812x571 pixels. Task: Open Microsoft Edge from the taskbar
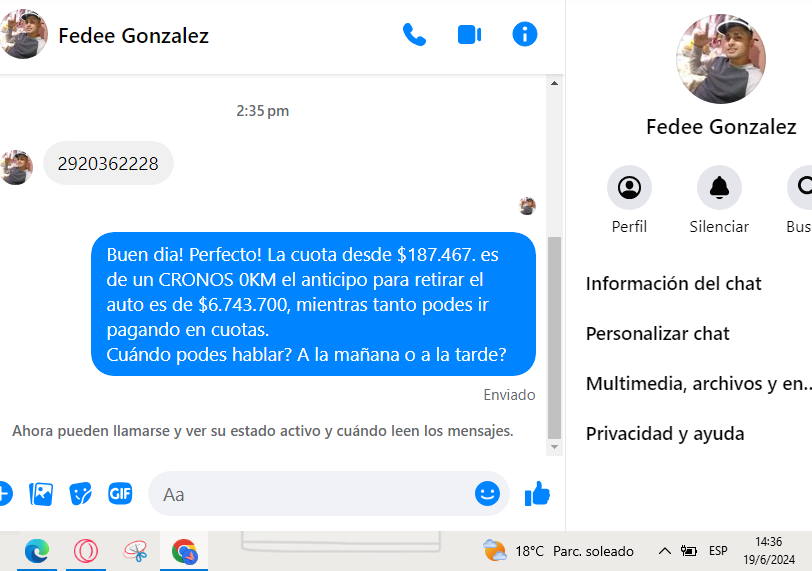tap(37, 551)
